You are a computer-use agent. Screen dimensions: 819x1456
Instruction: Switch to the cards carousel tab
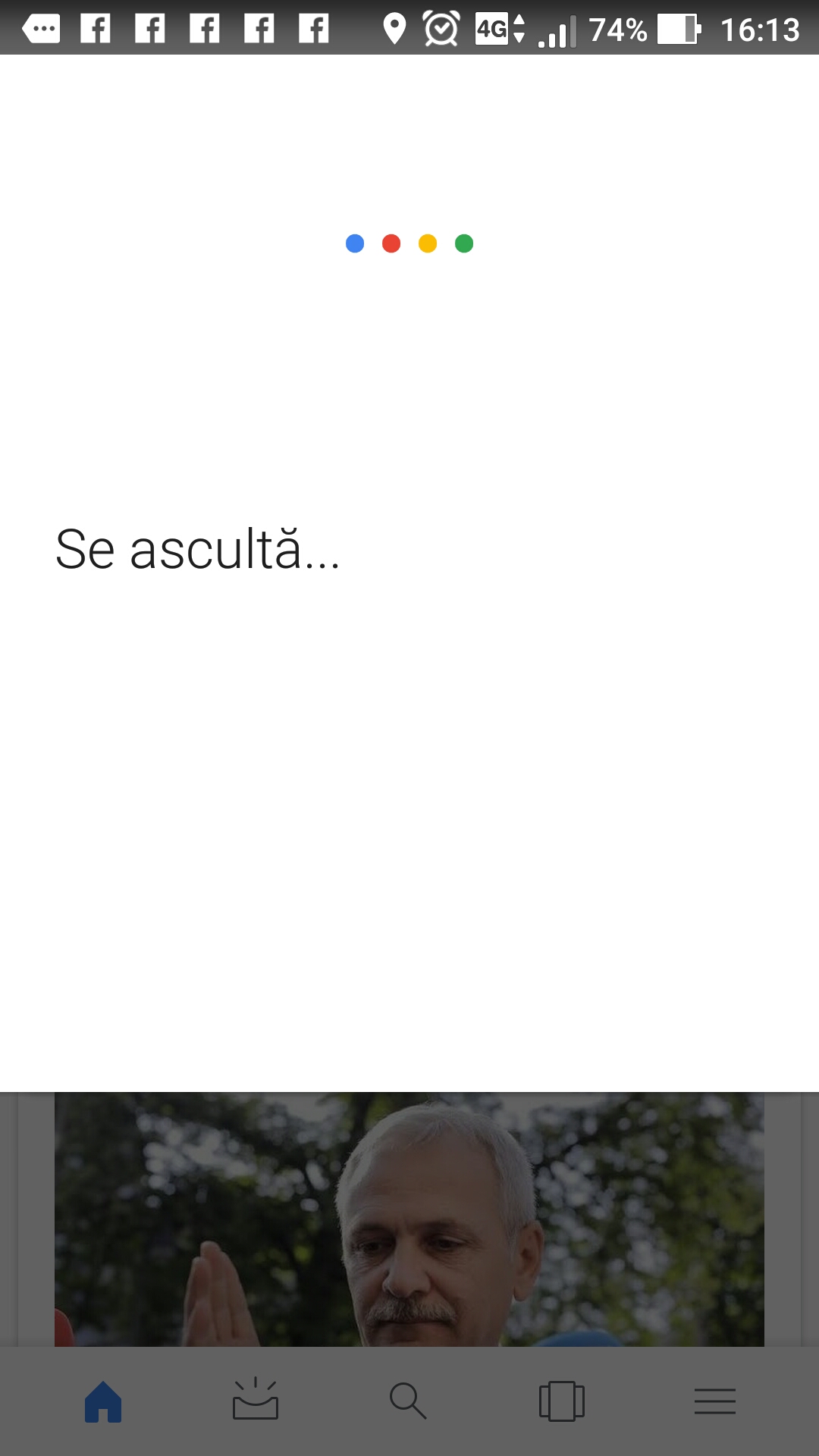561,1401
